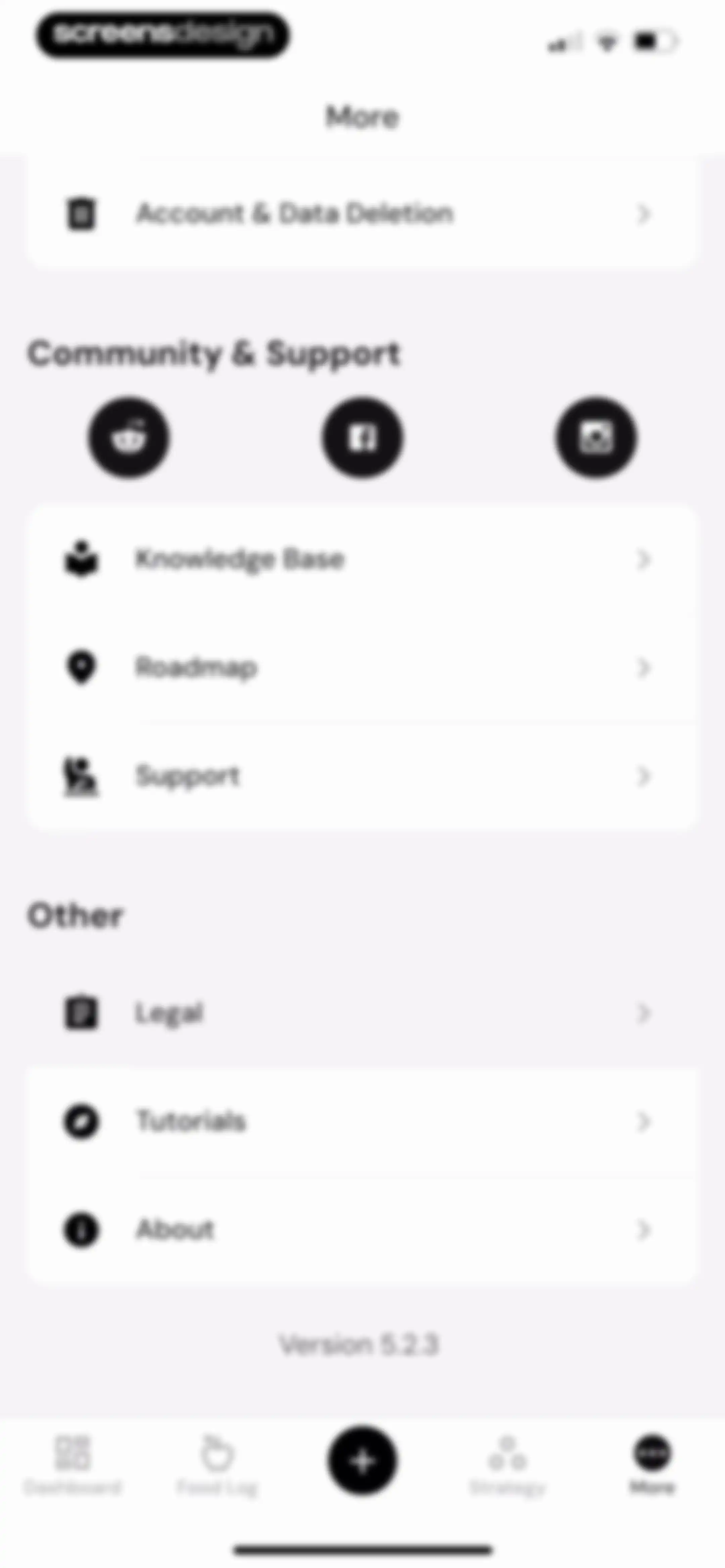Open the Knowledge Base row

(x=361, y=559)
